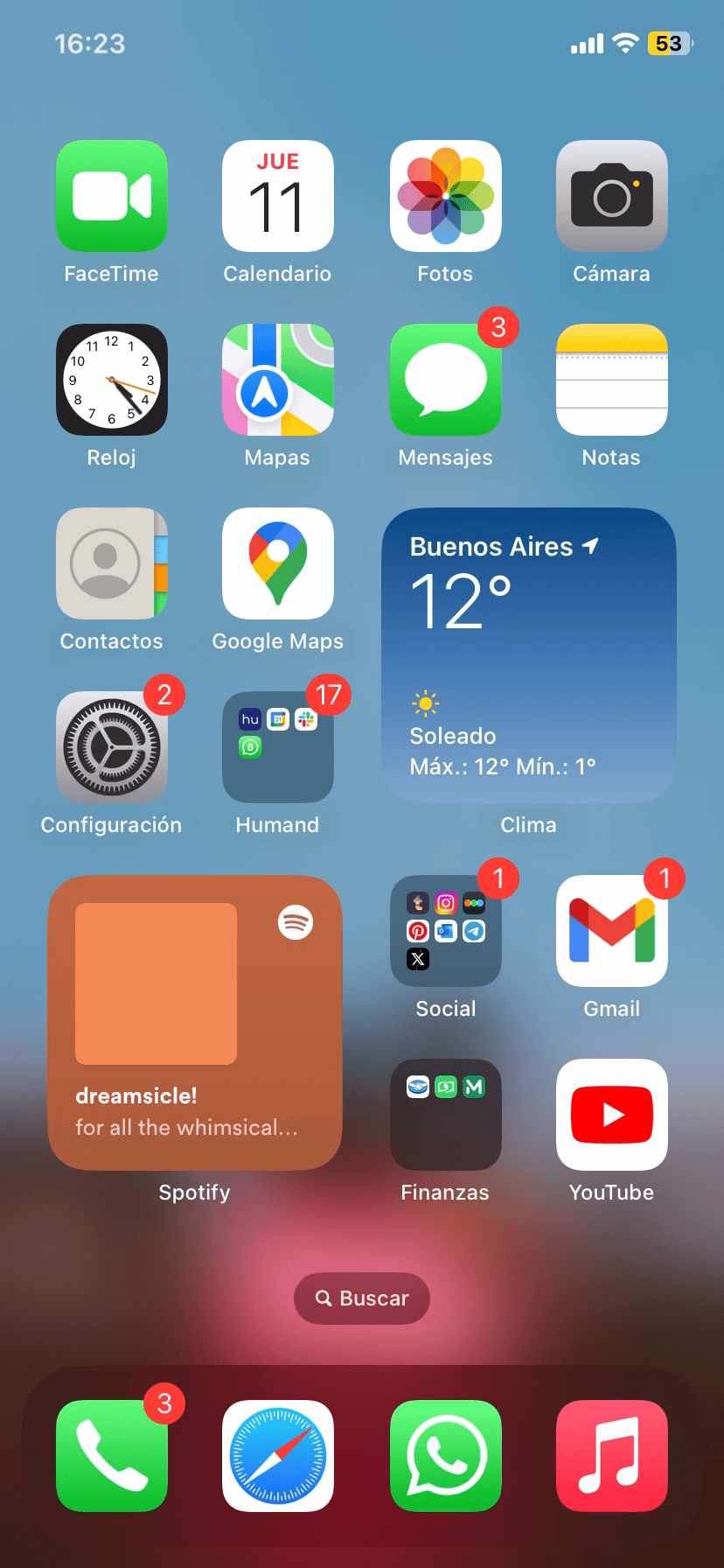Launch Google Maps

tap(277, 563)
